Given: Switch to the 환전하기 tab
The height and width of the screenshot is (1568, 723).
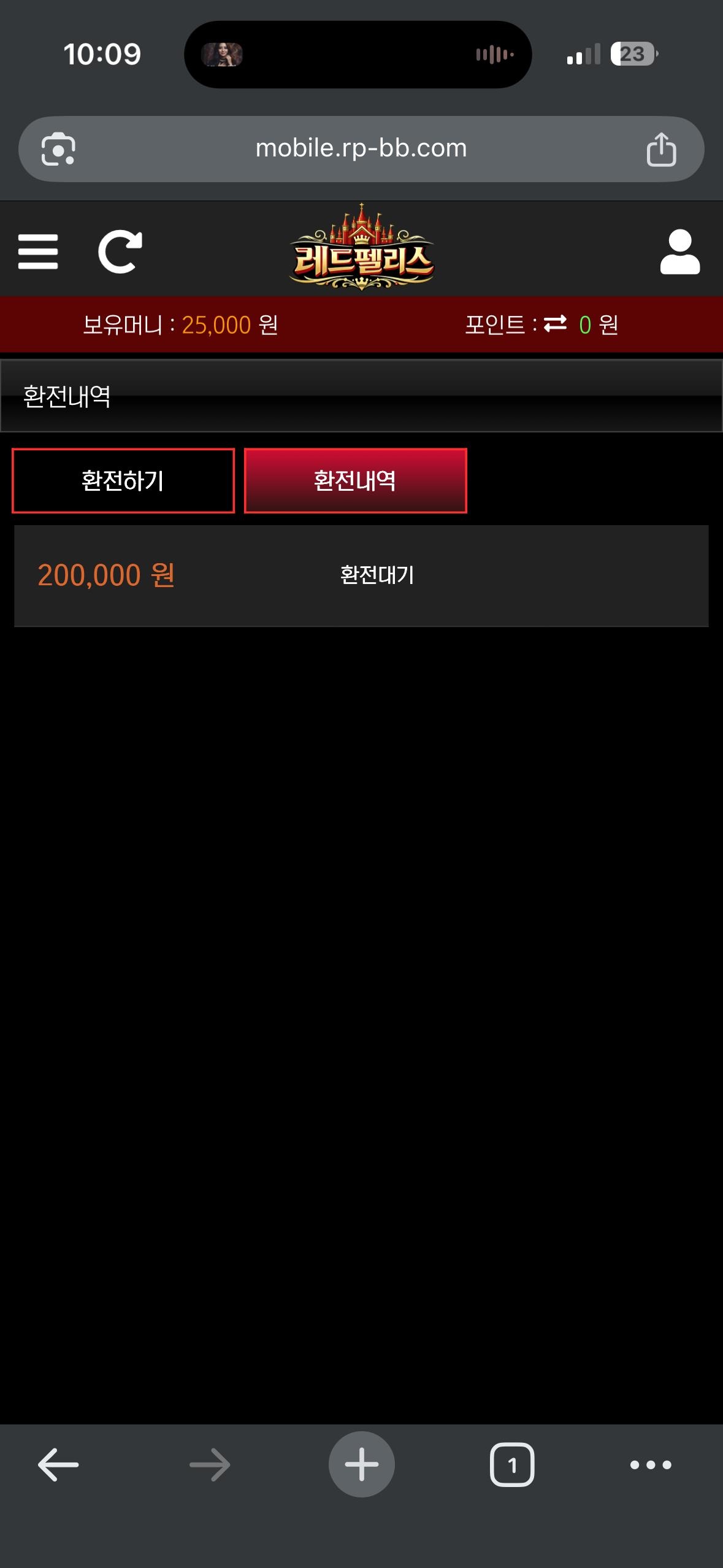Looking at the screenshot, I should [123, 480].
